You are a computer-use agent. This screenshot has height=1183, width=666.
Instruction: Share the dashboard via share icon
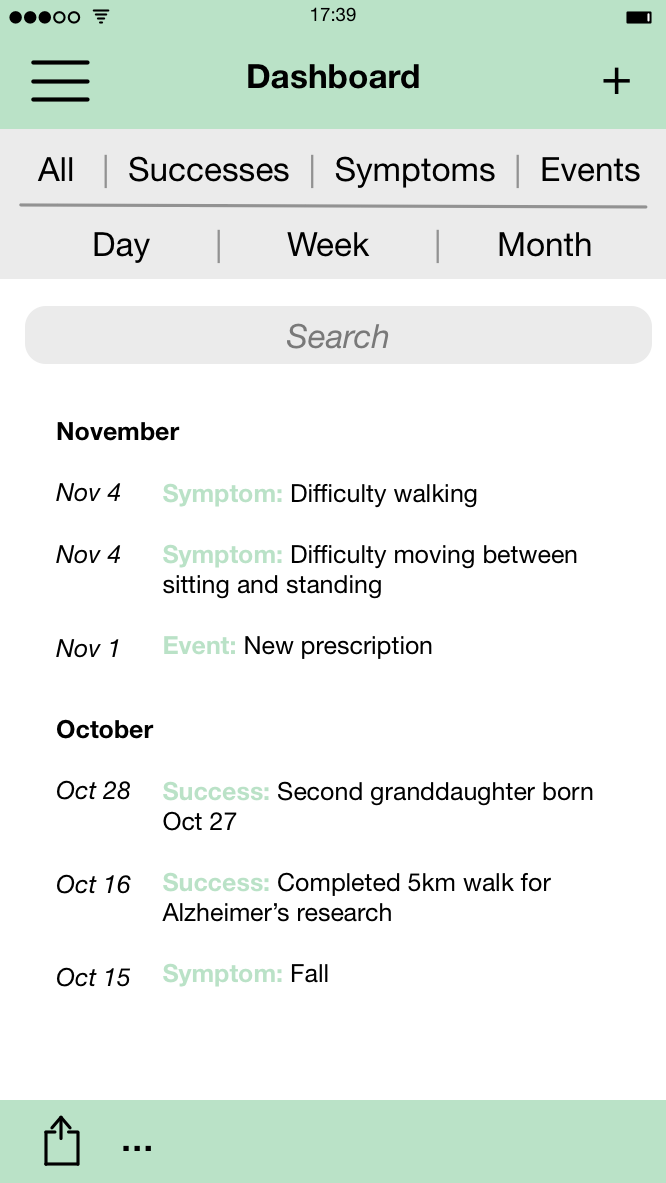pyautogui.click(x=62, y=1141)
